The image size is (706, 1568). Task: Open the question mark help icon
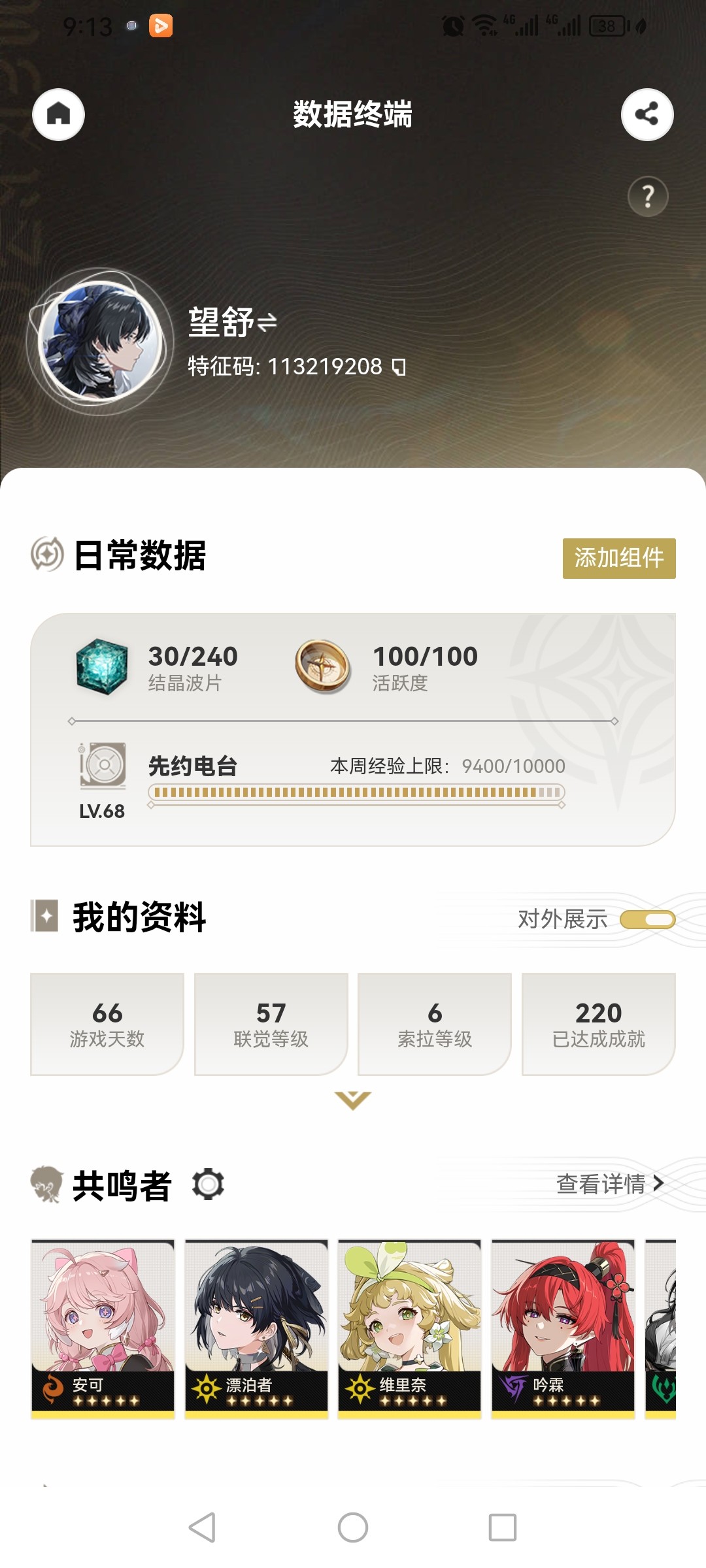pyautogui.click(x=647, y=196)
